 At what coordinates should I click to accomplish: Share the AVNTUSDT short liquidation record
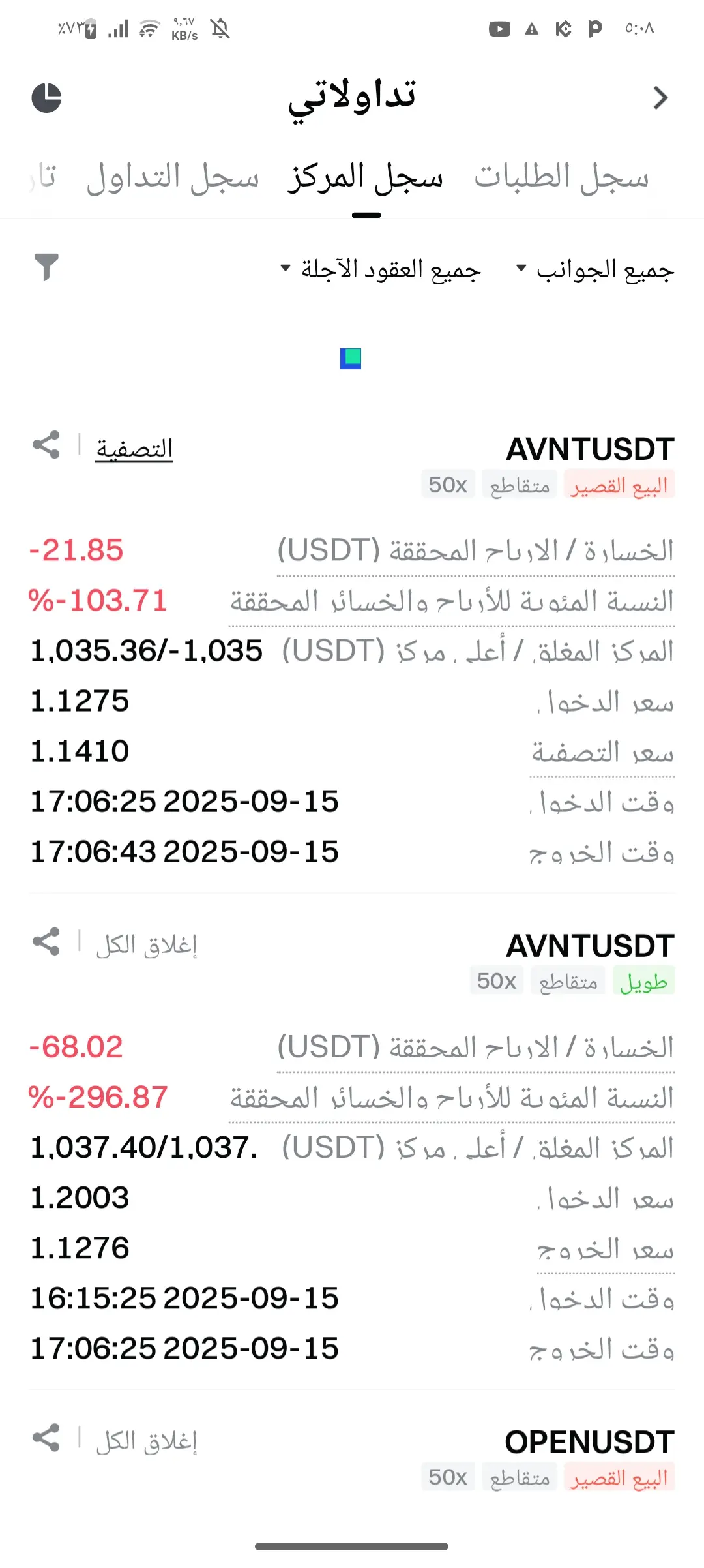(46, 445)
